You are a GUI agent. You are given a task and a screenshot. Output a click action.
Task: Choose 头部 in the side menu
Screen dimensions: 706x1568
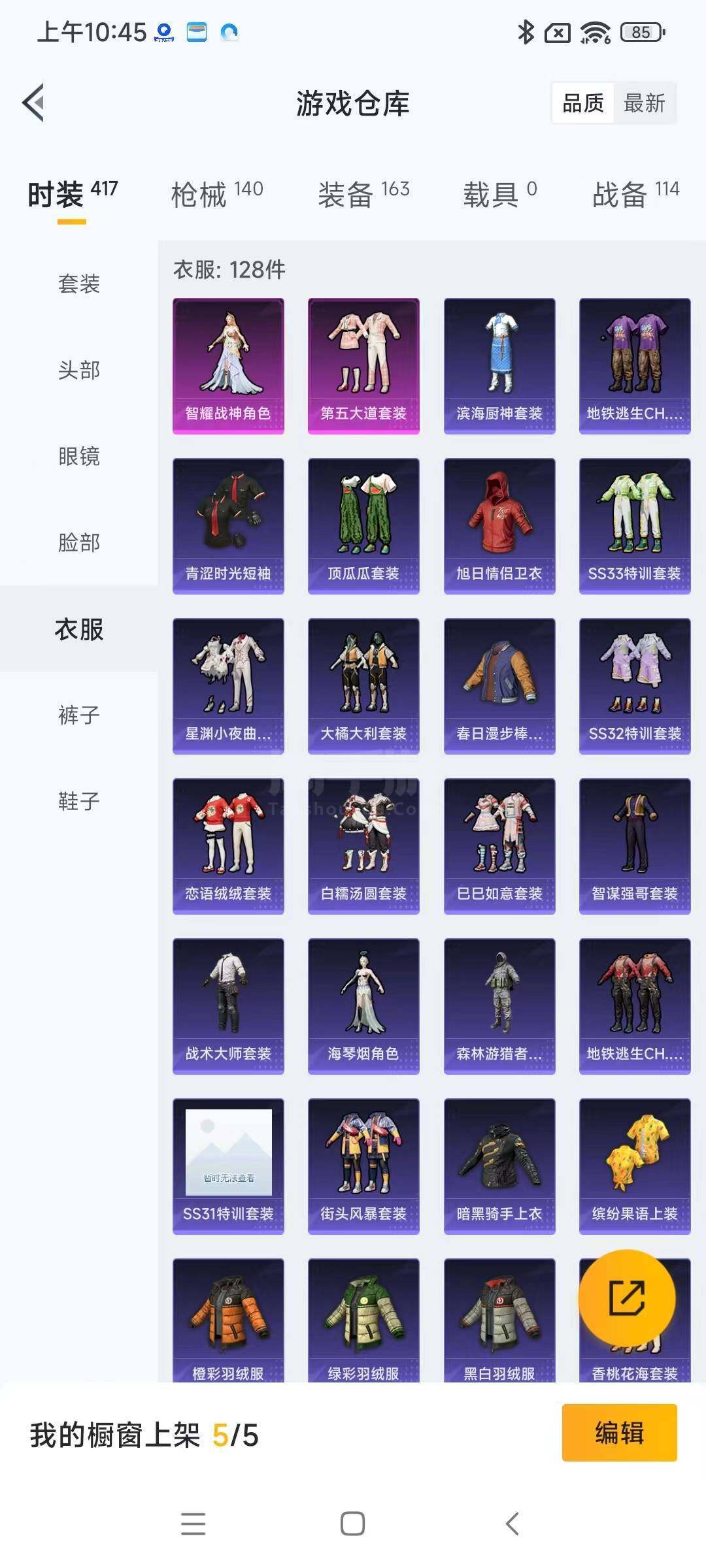pyautogui.click(x=79, y=370)
